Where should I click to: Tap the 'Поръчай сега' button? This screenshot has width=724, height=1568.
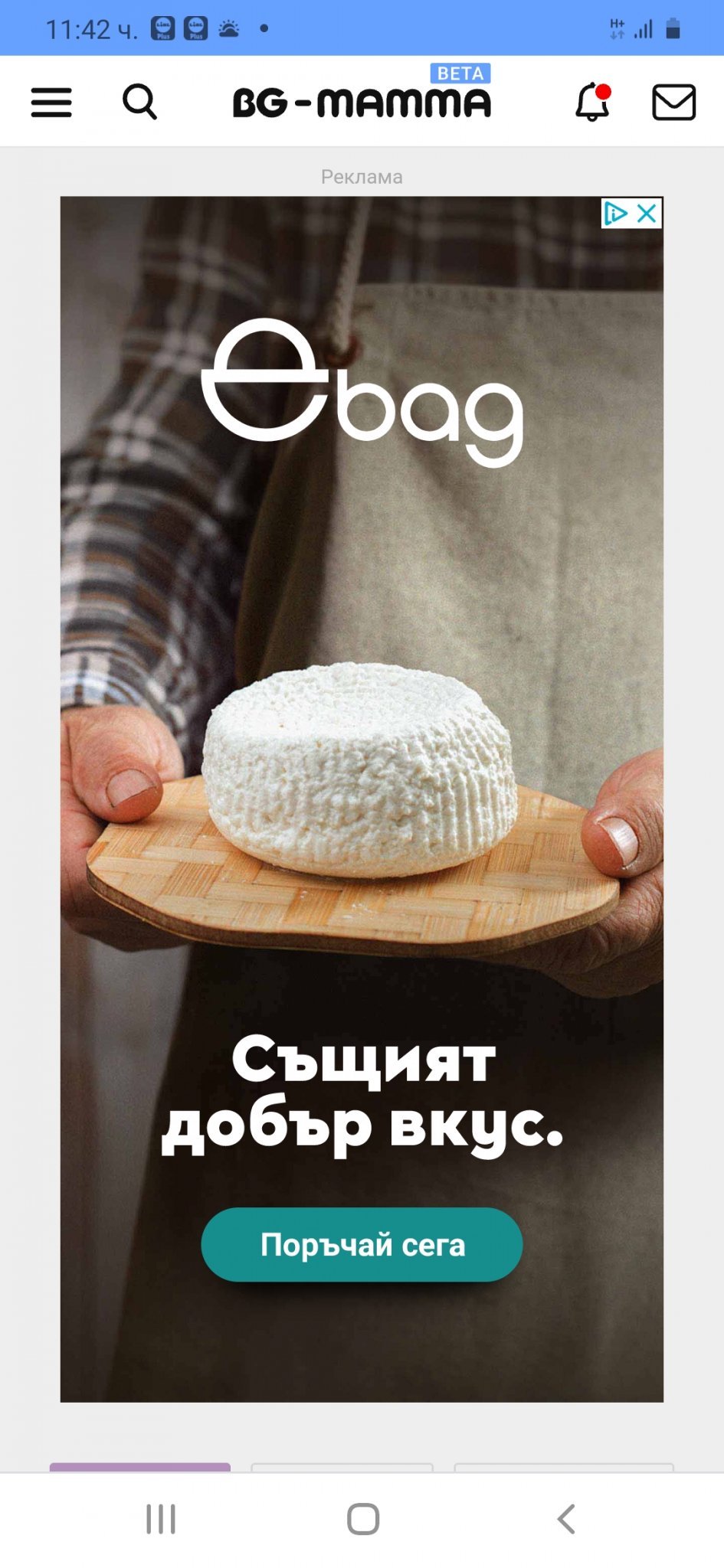[362, 1244]
